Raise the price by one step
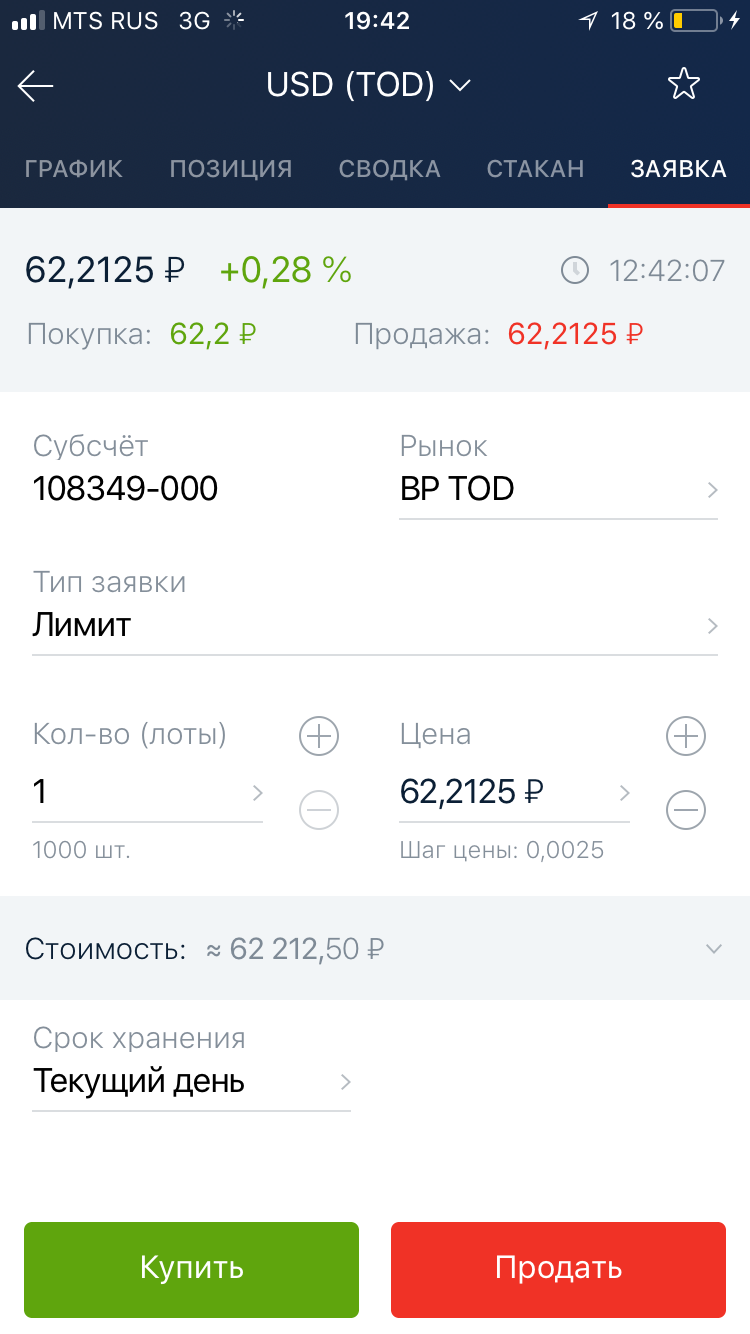The image size is (750, 1334). coord(686,737)
